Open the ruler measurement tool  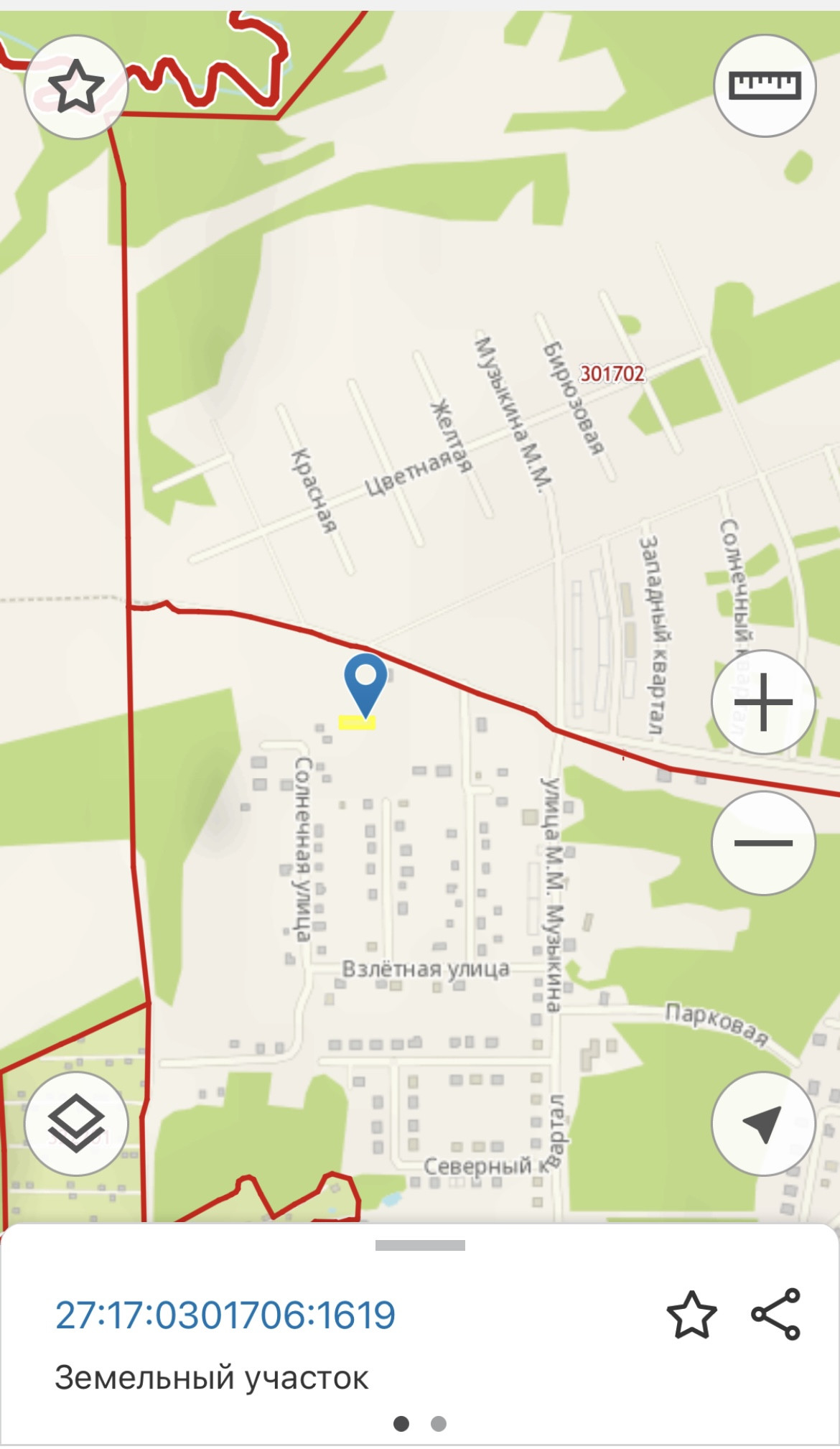point(765,85)
